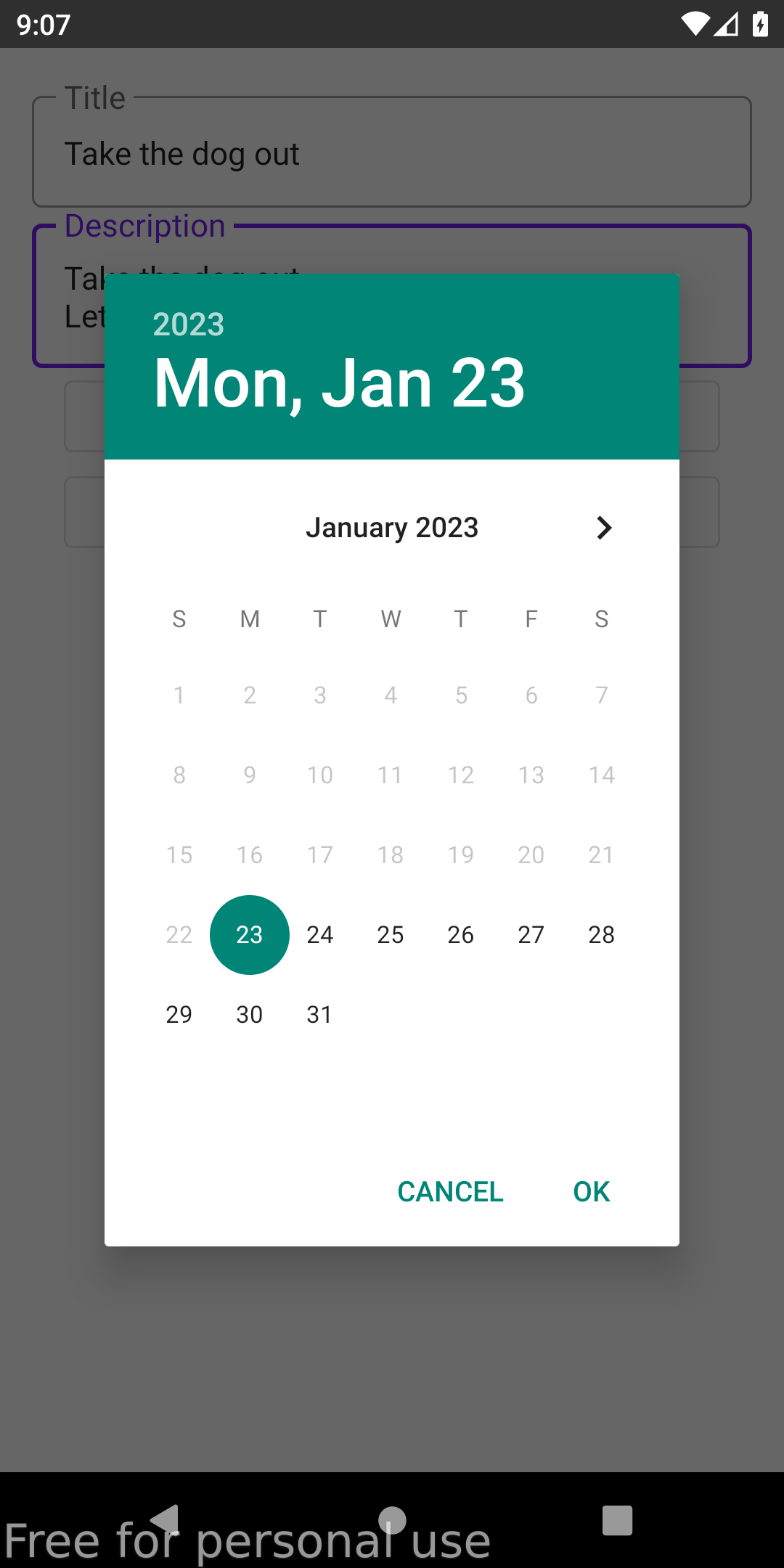784x1568 pixels.
Task: Confirm the date with OK
Action: (591, 1191)
